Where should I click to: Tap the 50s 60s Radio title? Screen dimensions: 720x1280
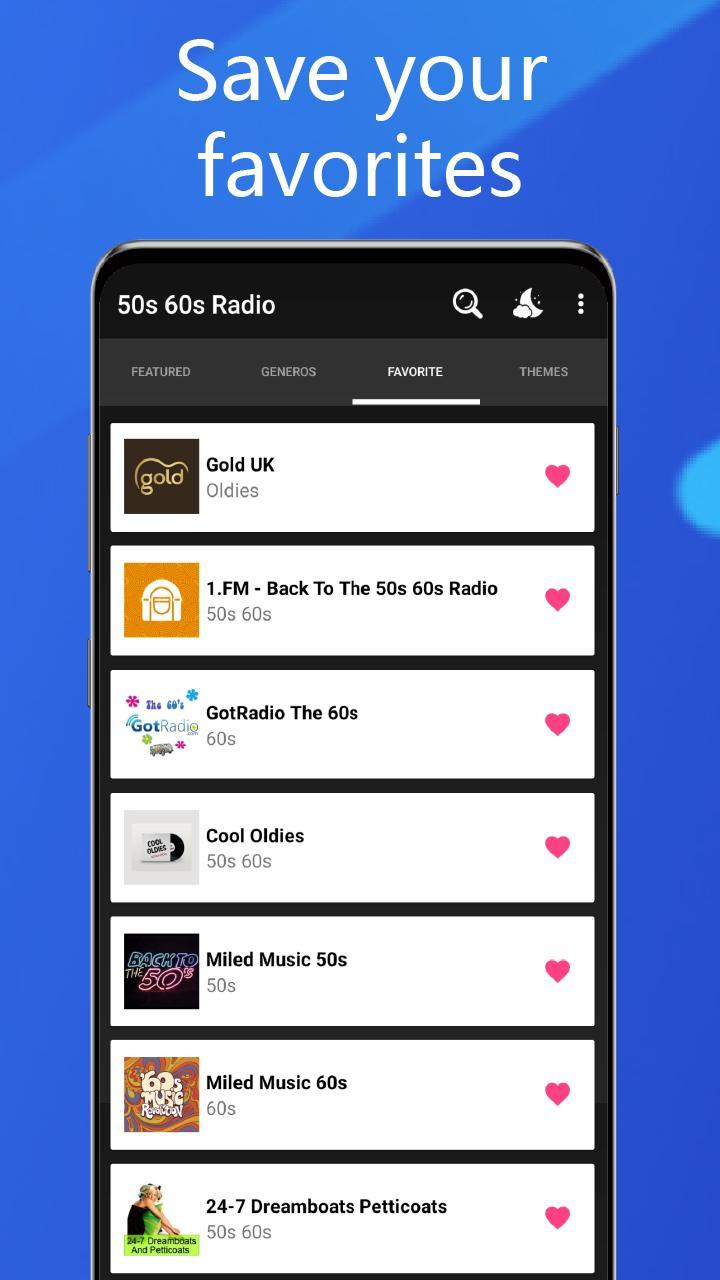197,305
